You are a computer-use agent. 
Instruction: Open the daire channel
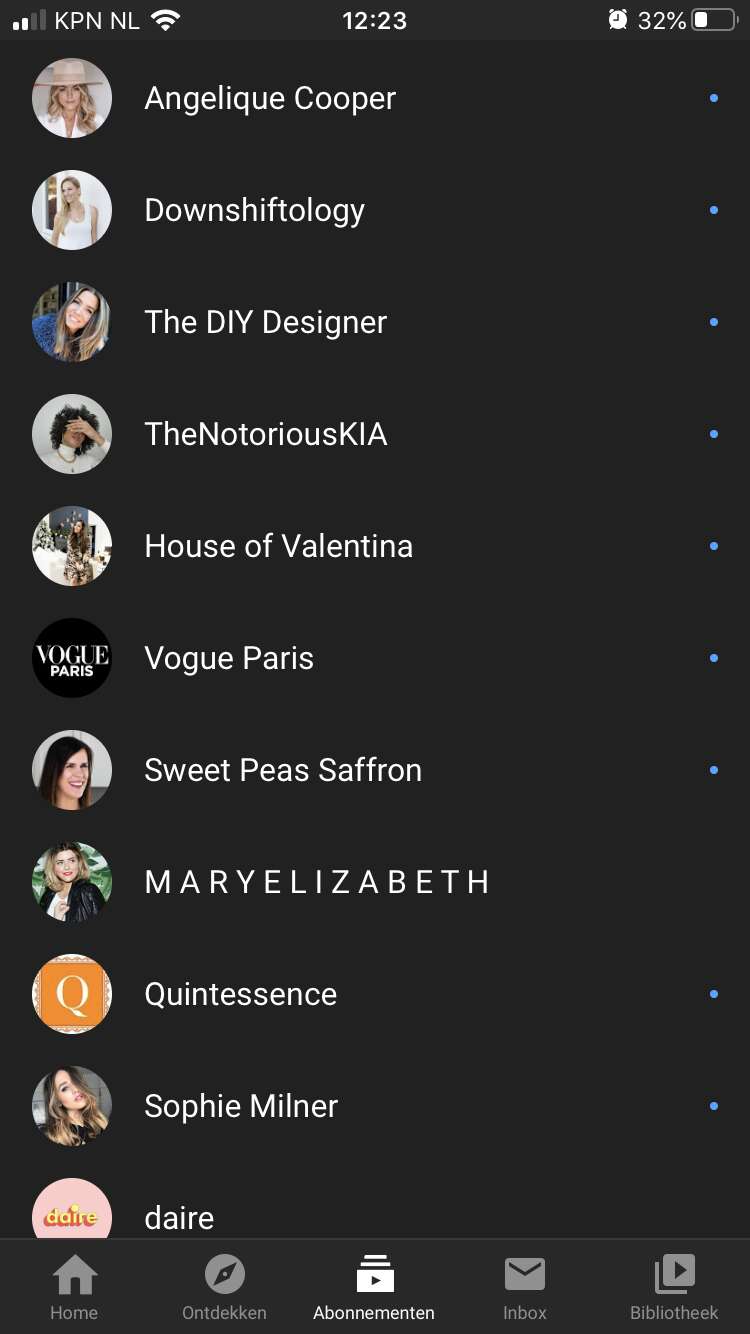(375, 1201)
